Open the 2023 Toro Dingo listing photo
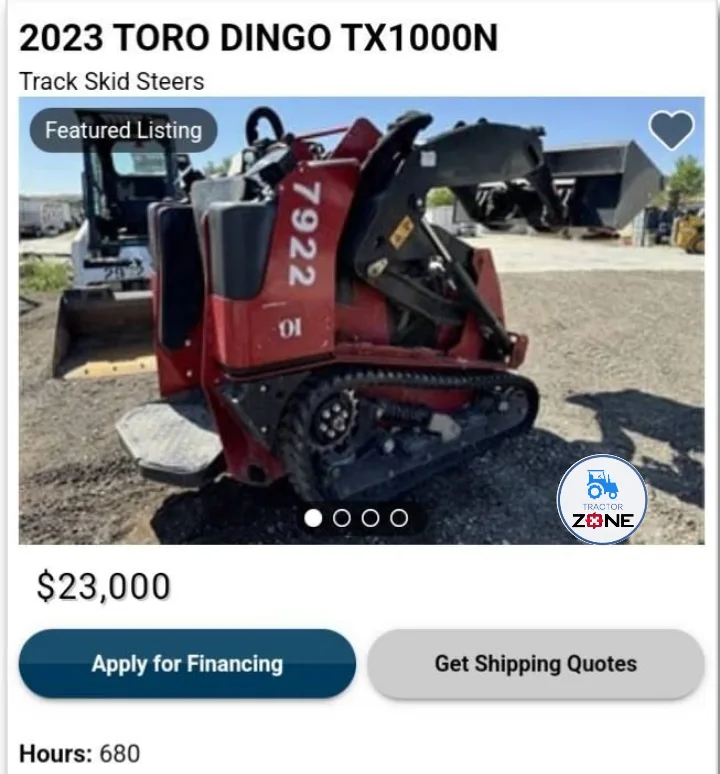Image resolution: width=720 pixels, height=774 pixels. 360,320
